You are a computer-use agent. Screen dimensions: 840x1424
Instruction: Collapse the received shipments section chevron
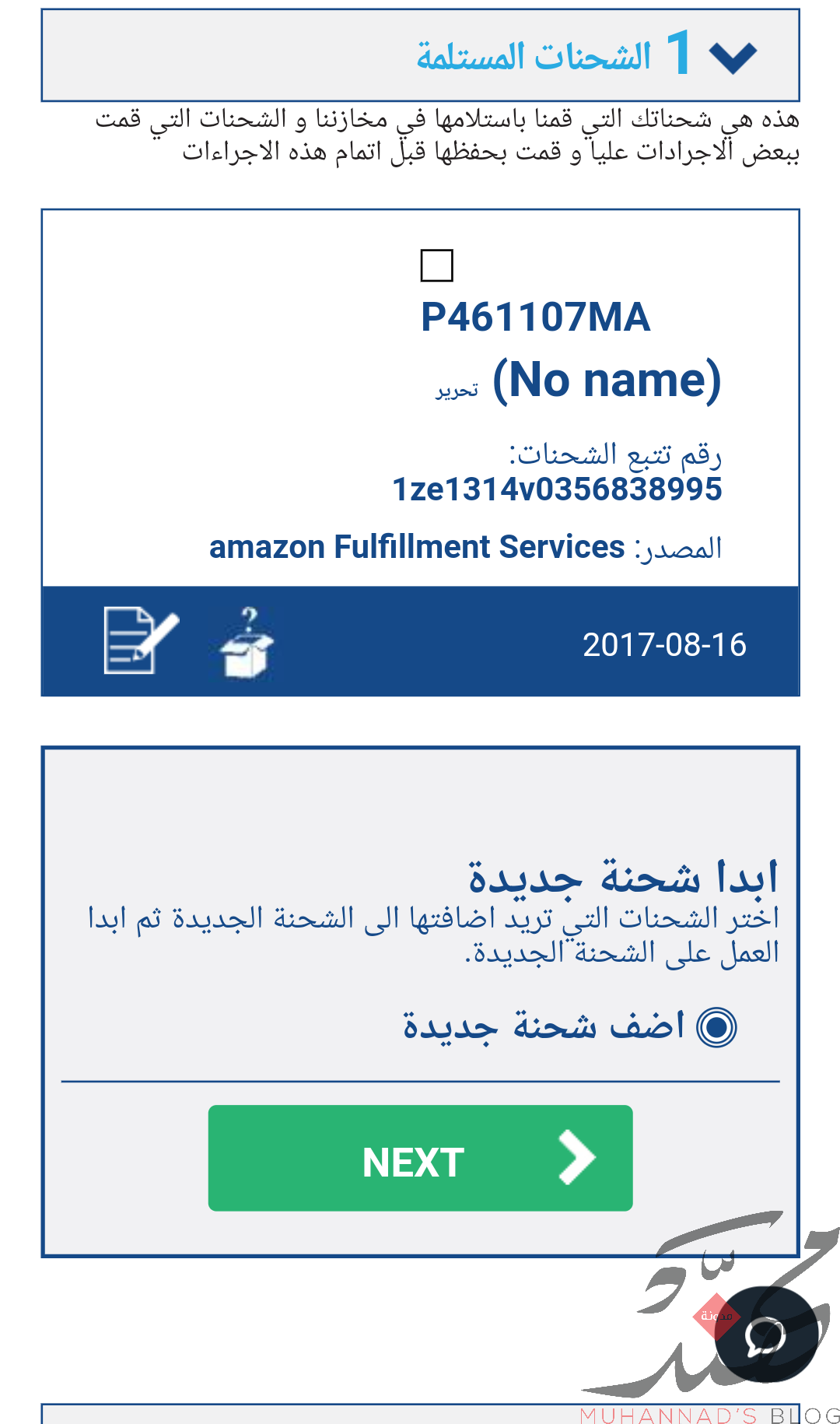[x=733, y=57]
